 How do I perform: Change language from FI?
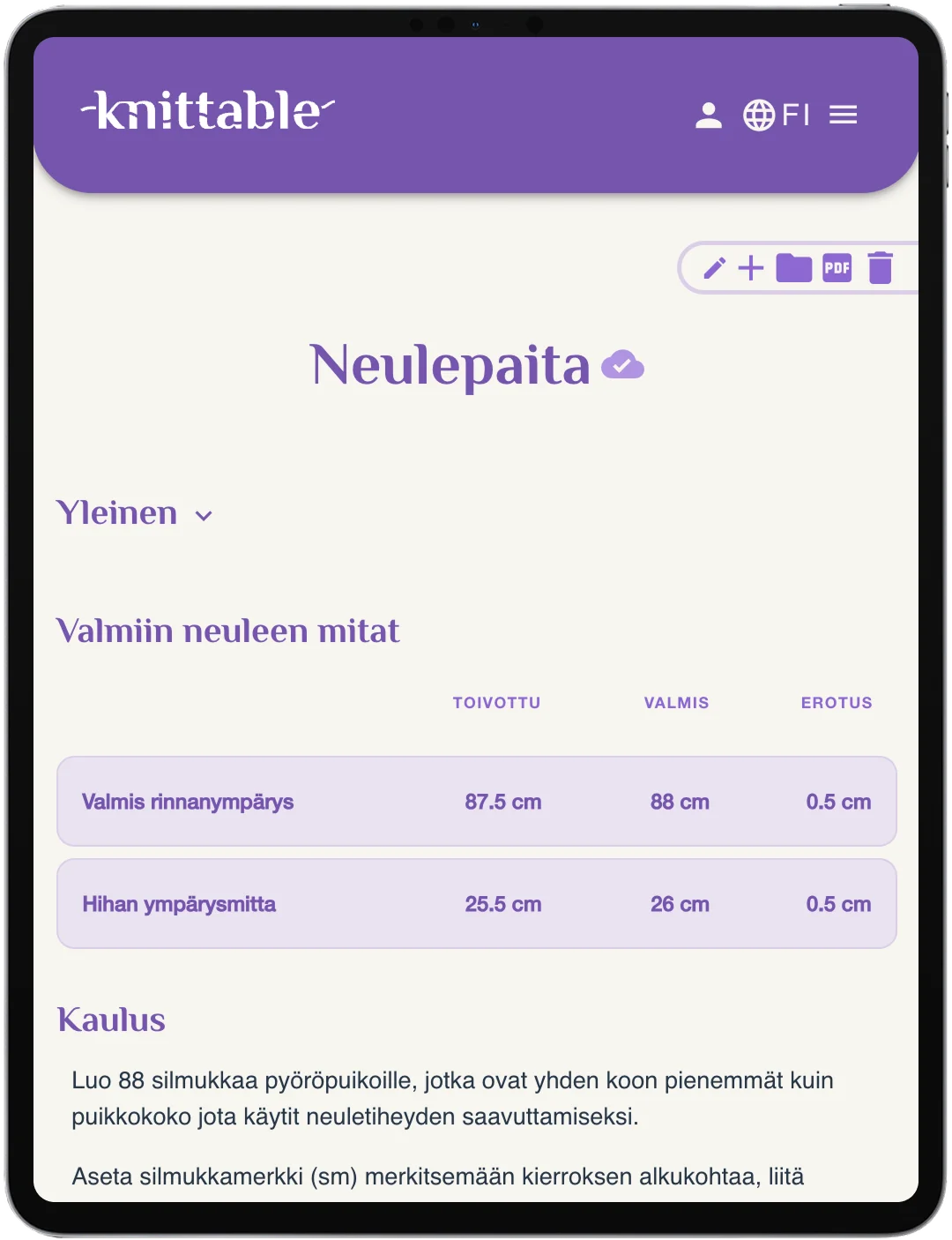[x=776, y=115]
